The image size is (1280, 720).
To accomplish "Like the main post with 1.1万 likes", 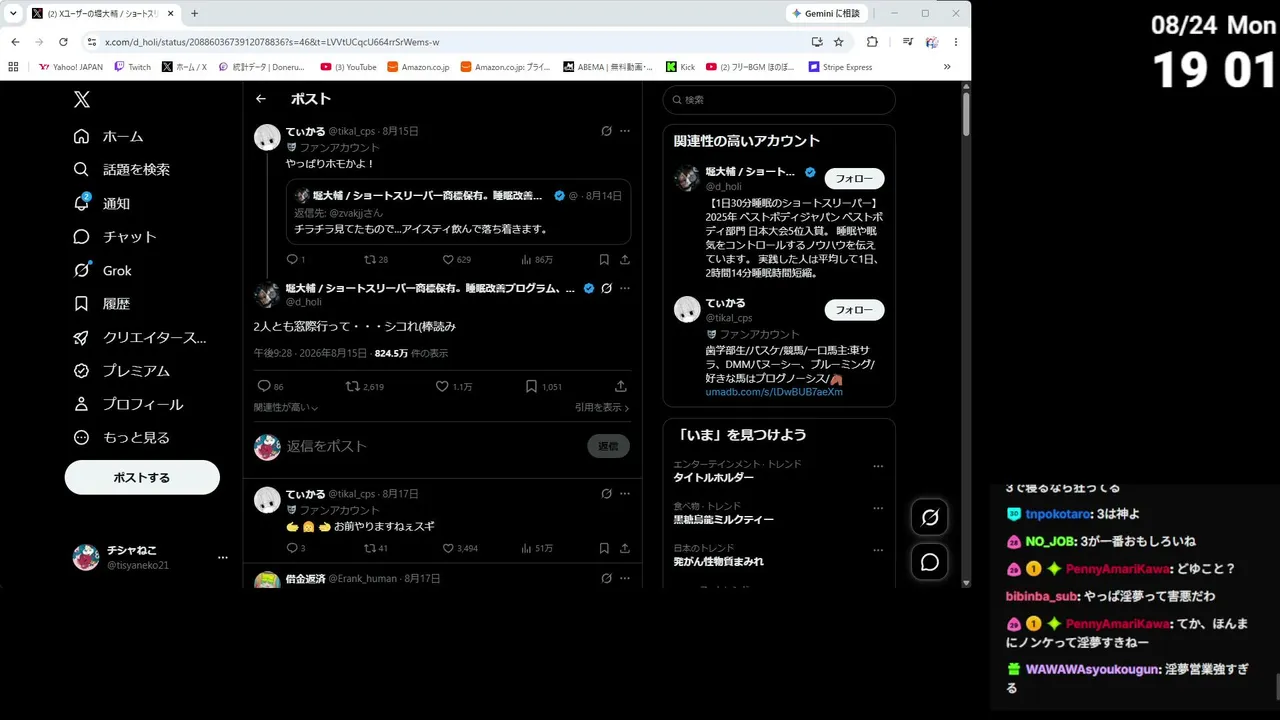I will click(x=454, y=386).
